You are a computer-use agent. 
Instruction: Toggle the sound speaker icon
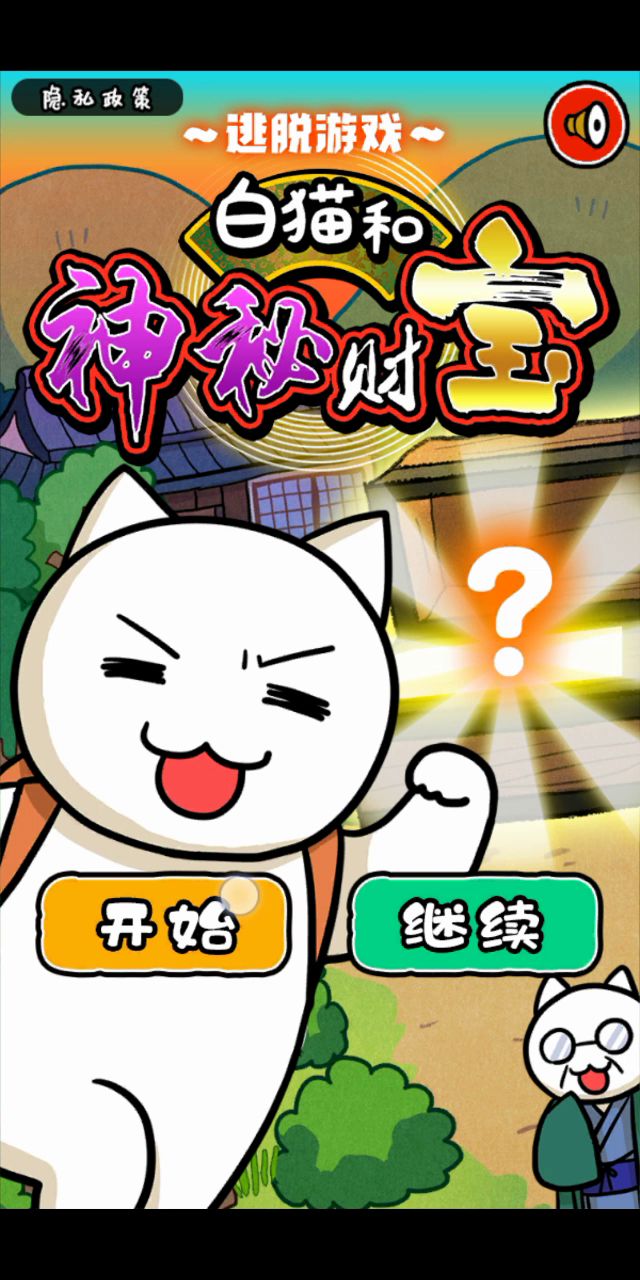584,124
